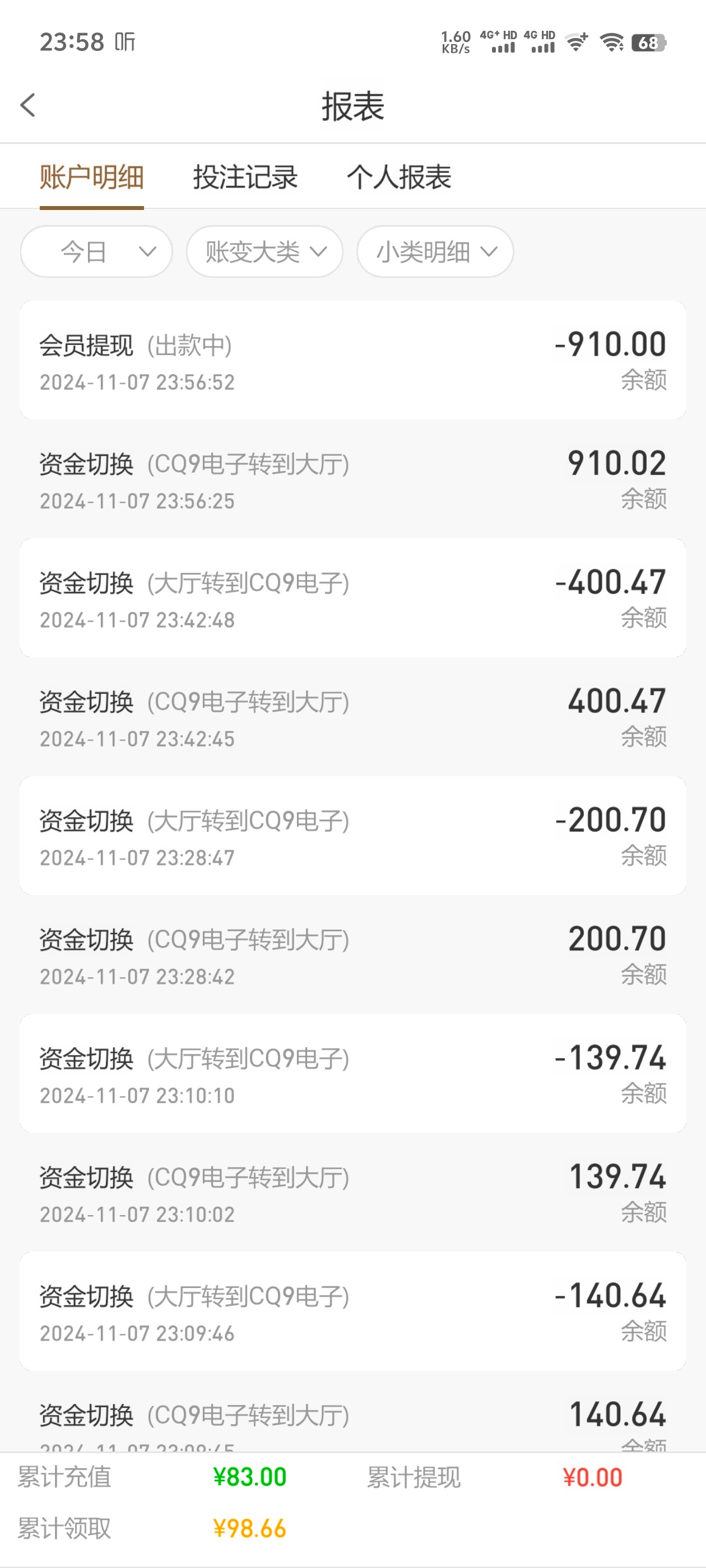This screenshot has height=1568, width=706.
Task: Expand the 小类明细 filter
Action: click(x=435, y=251)
